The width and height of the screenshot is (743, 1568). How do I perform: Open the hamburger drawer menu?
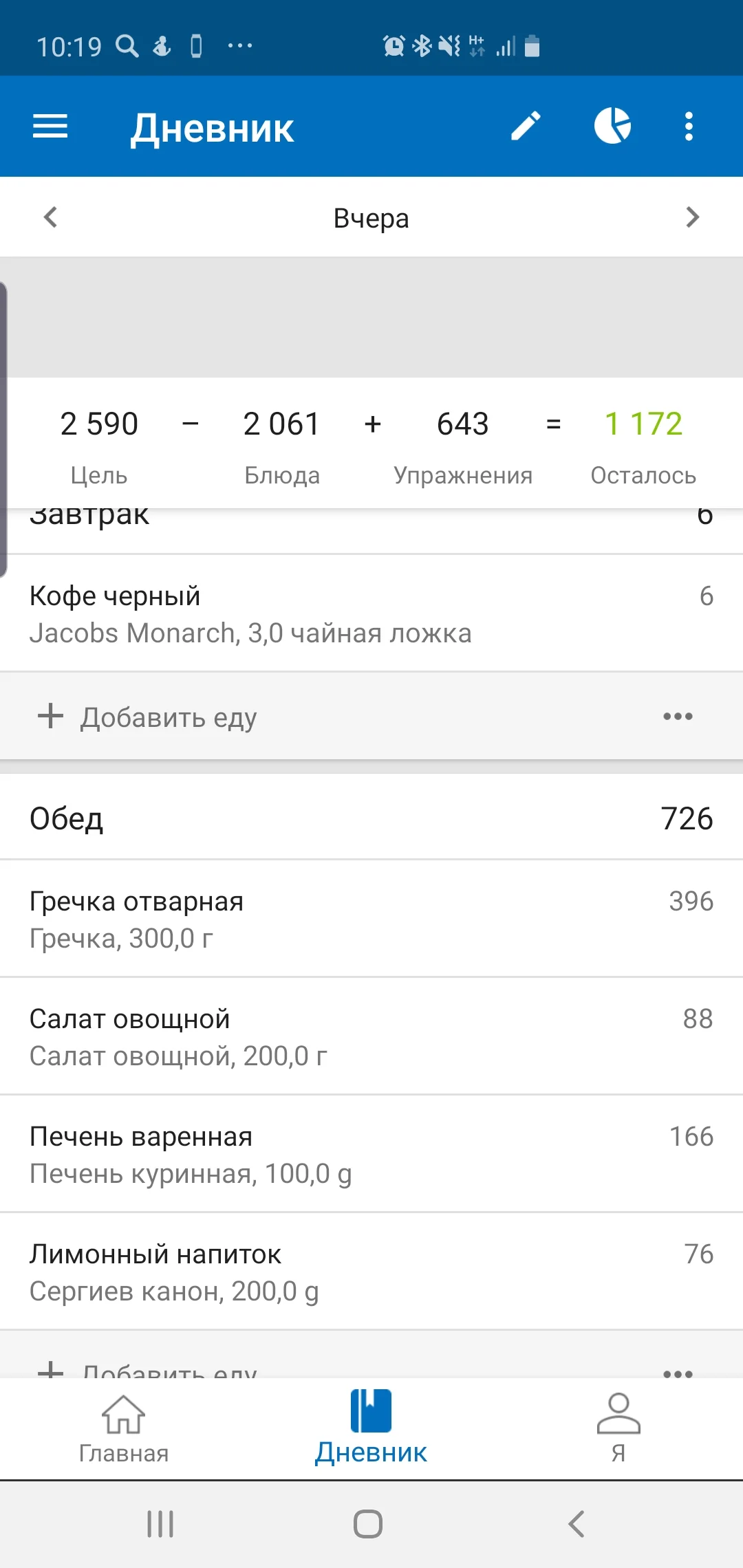pyautogui.click(x=50, y=127)
